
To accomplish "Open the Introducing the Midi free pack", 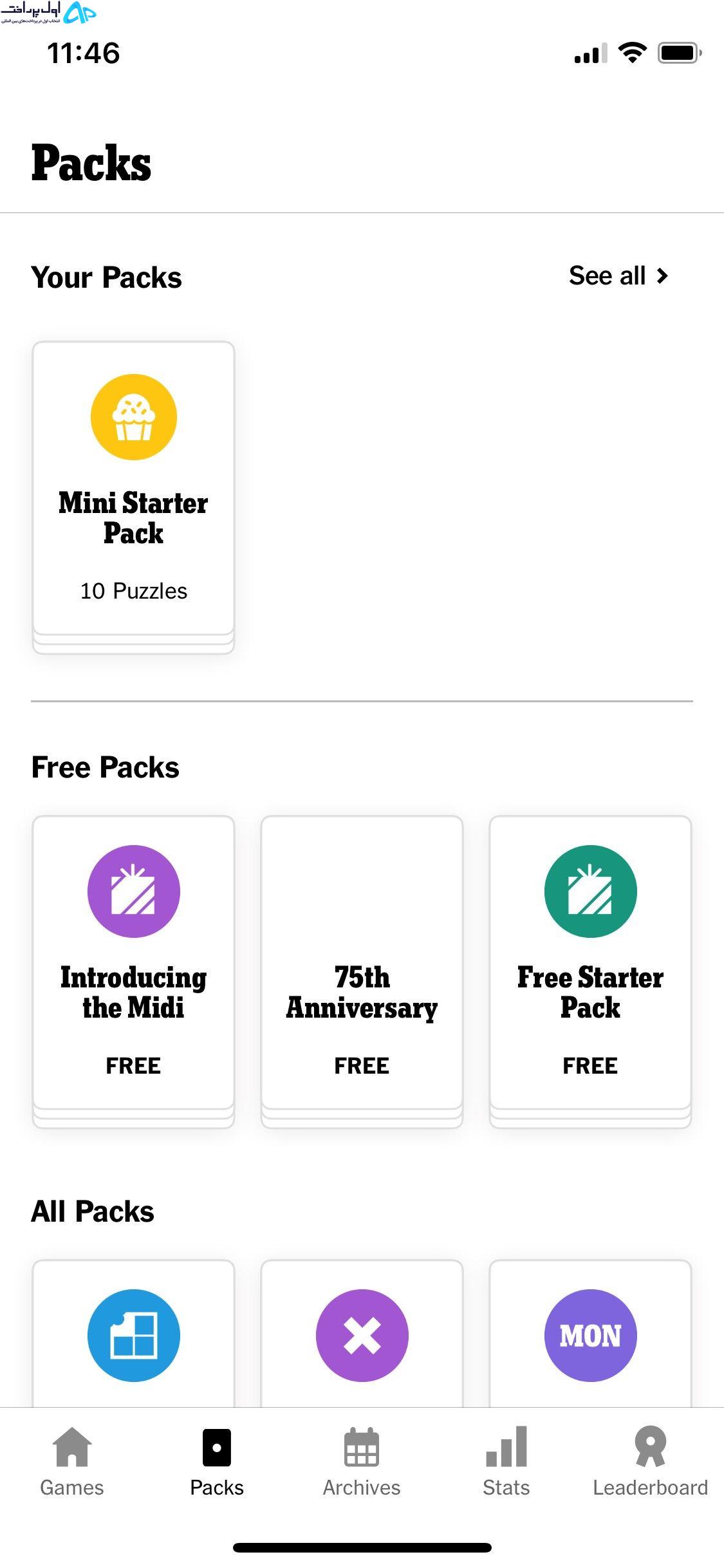I will tap(134, 972).
